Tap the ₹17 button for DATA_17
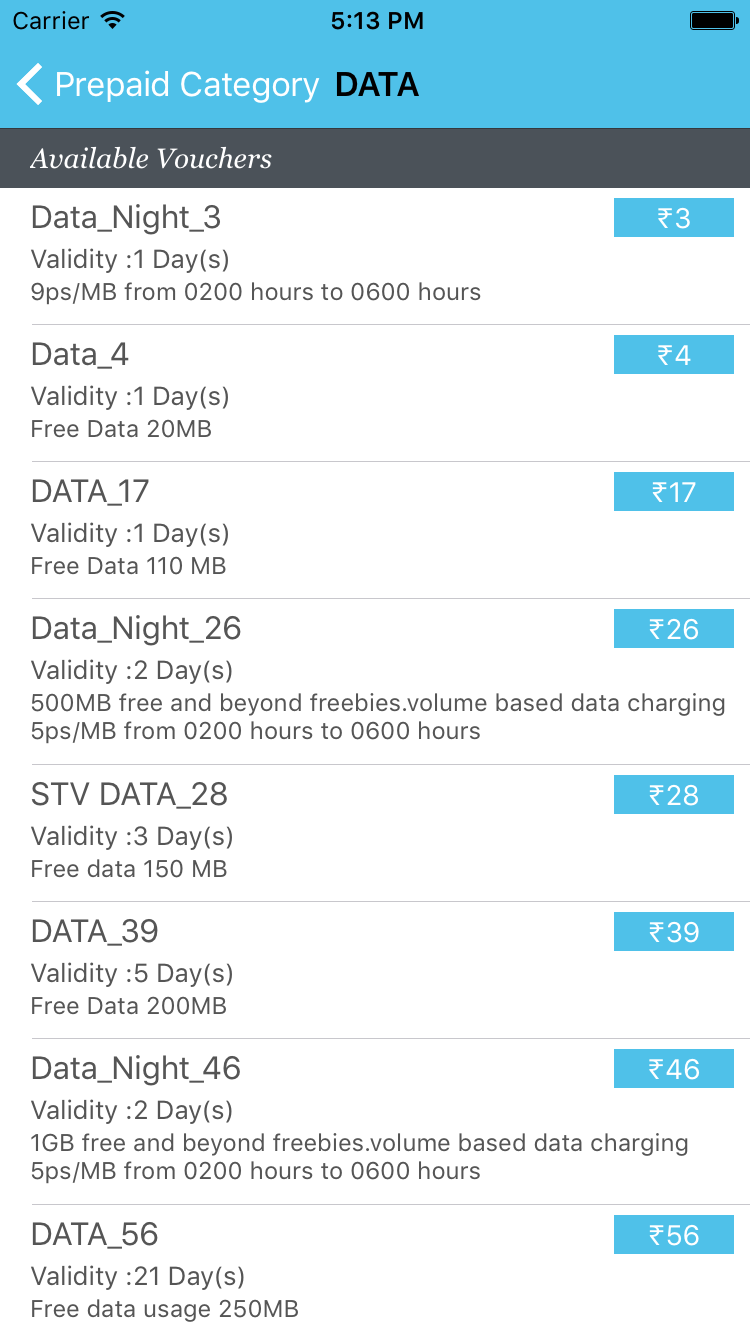The image size is (750, 1334). coord(673,491)
